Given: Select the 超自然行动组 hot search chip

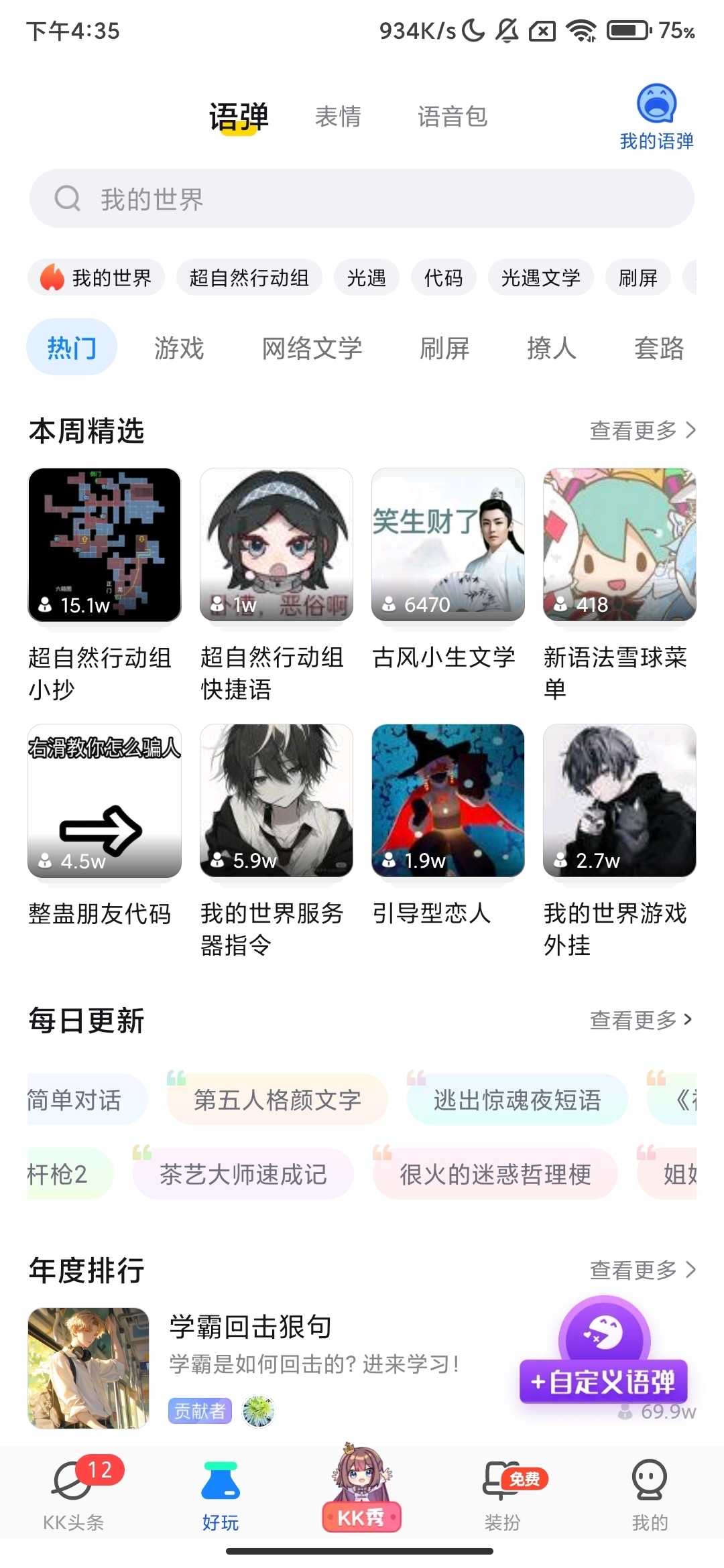Looking at the screenshot, I should pos(249,277).
